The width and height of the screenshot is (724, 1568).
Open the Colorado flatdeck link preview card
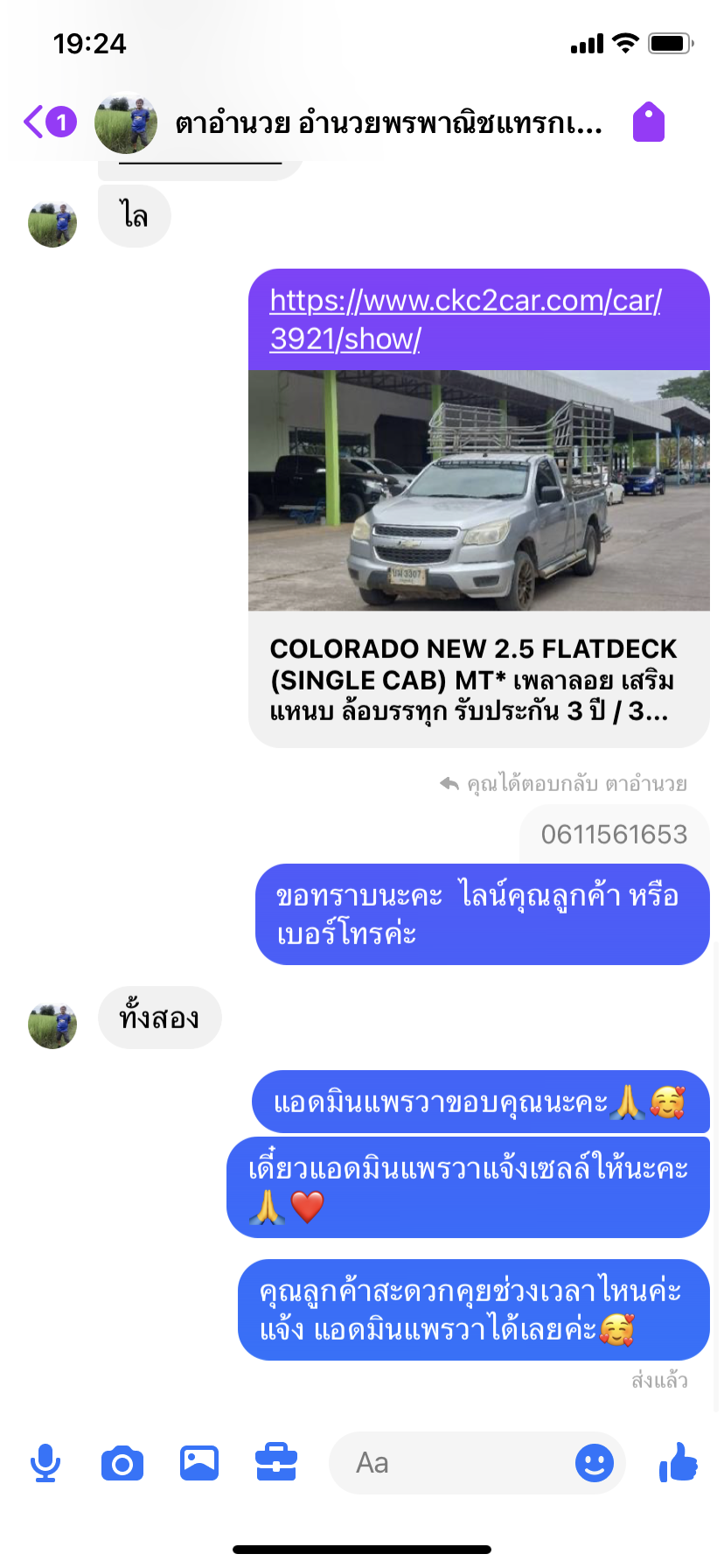click(x=479, y=559)
